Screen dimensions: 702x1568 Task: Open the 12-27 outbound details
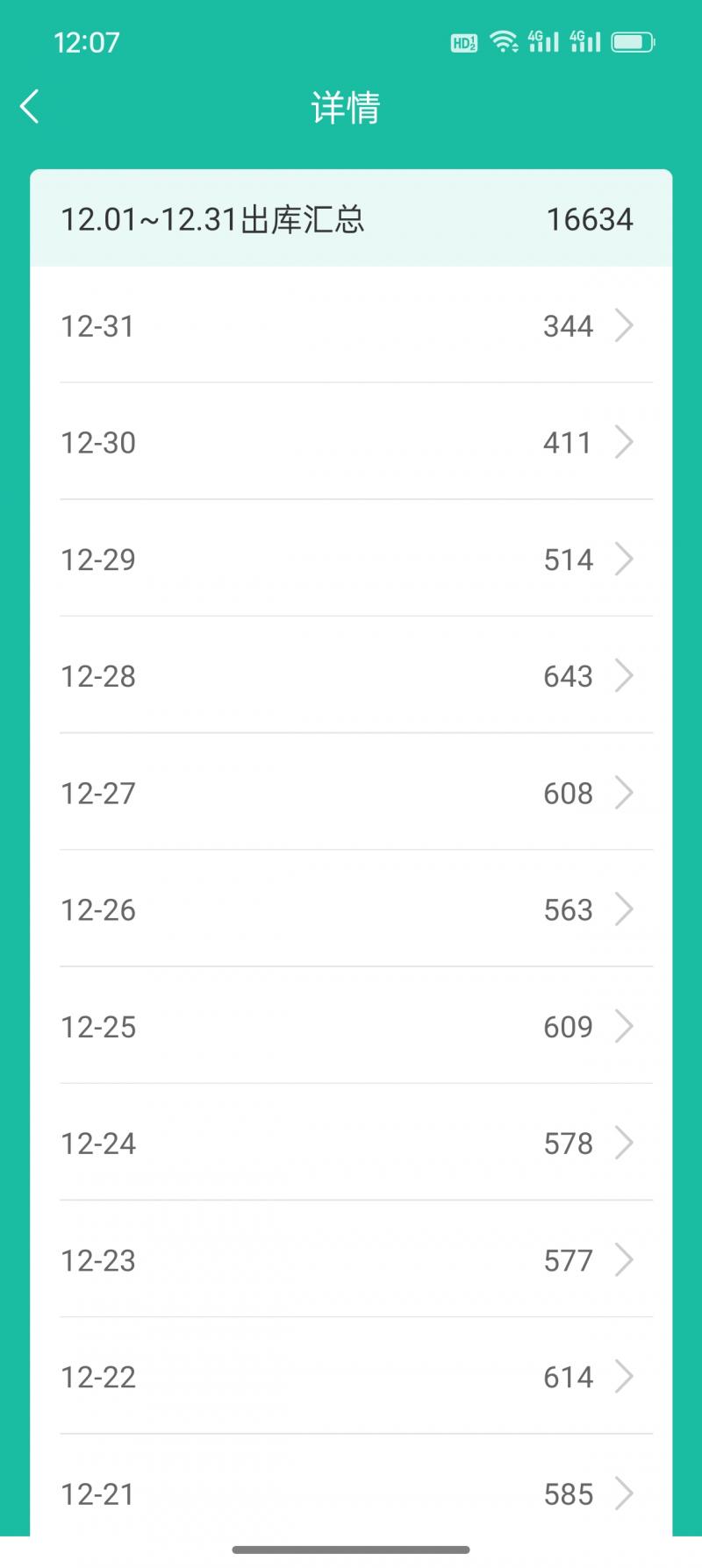tap(351, 792)
